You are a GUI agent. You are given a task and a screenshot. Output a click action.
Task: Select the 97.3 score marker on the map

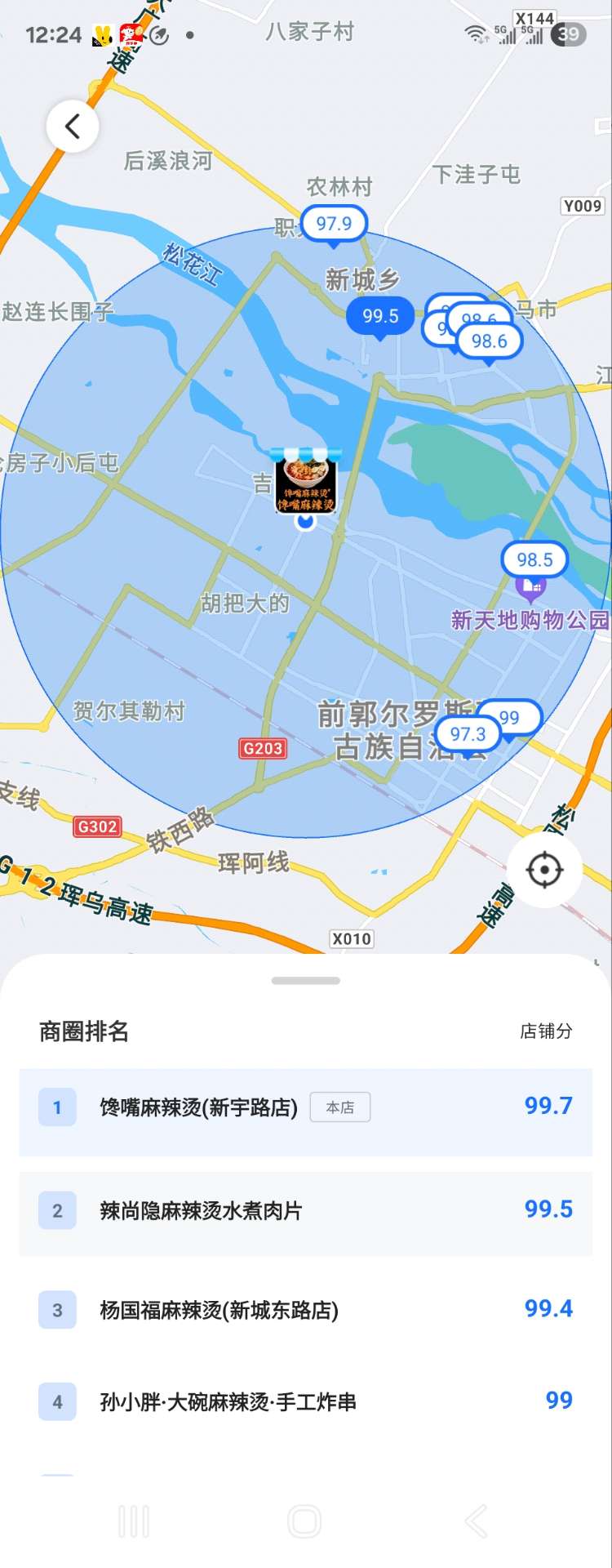click(468, 735)
